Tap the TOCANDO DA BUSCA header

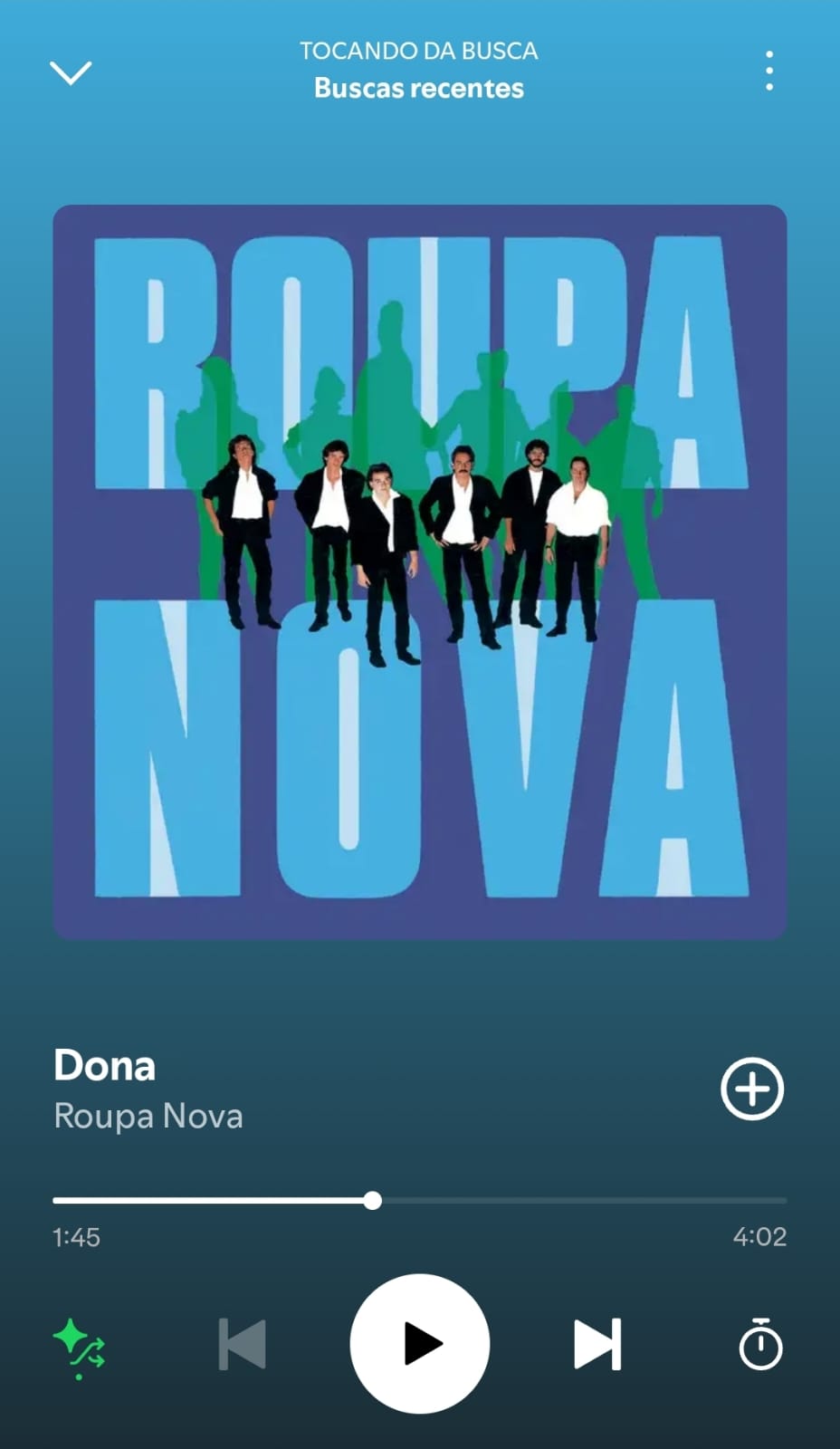click(x=418, y=52)
